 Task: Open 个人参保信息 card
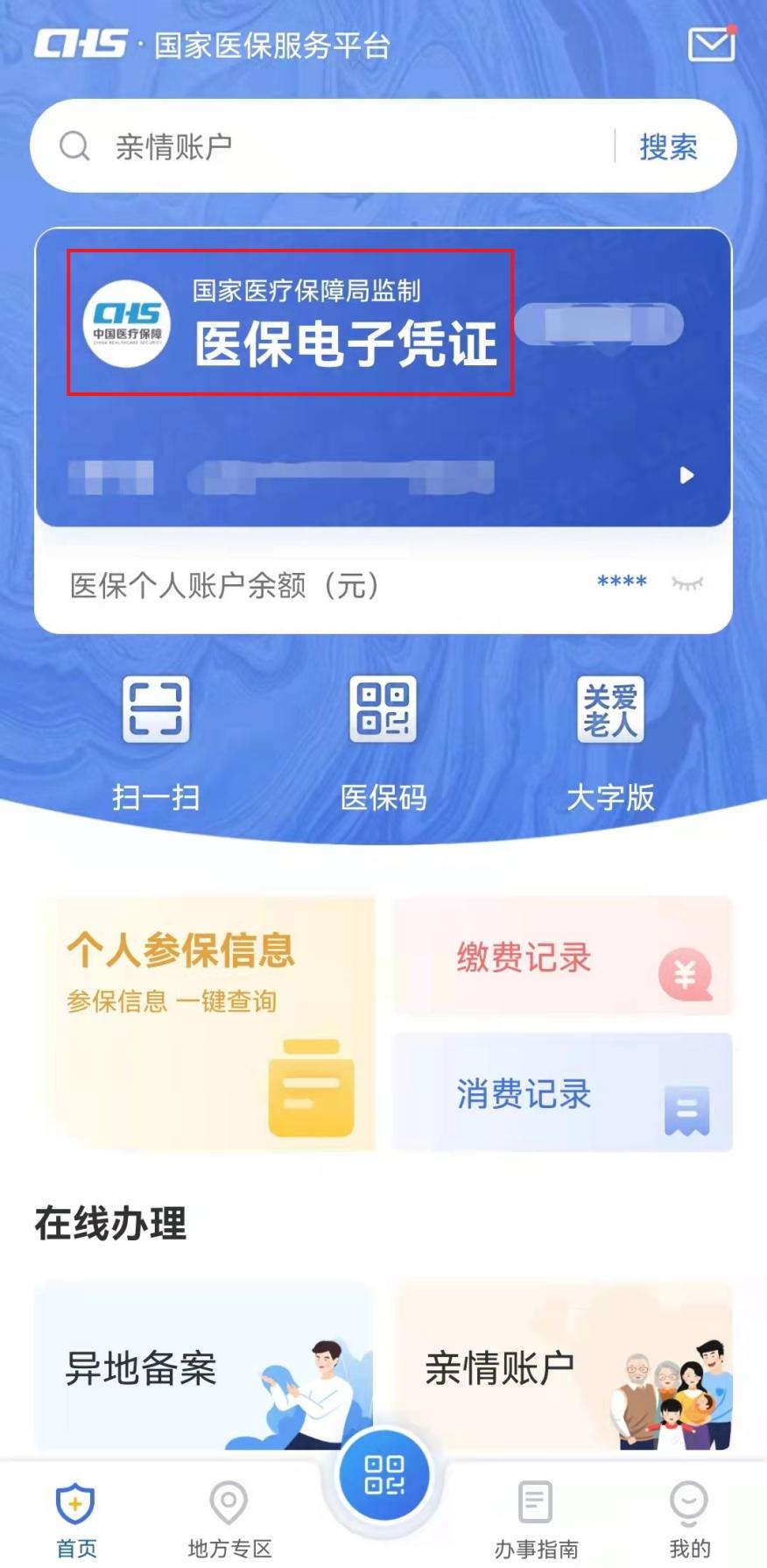point(205,1023)
